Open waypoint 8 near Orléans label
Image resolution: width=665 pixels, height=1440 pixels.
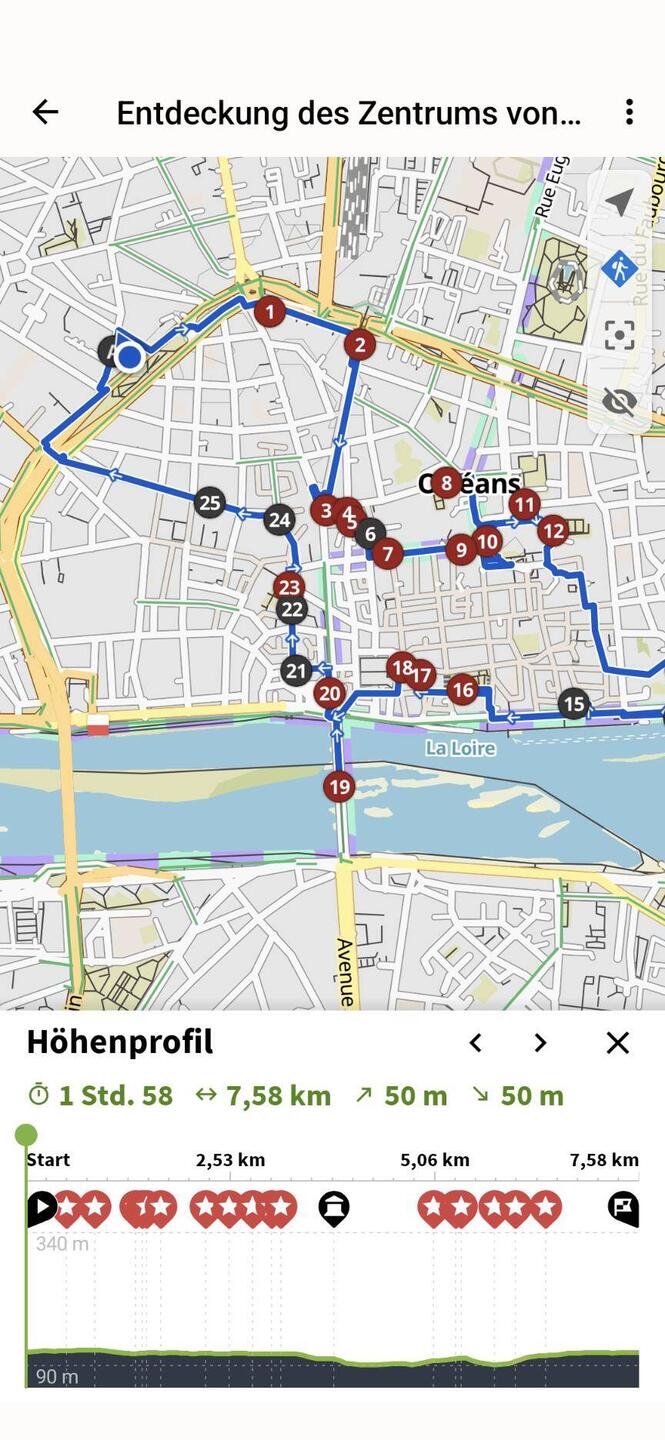pyautogui.click(x=446, y=484)
